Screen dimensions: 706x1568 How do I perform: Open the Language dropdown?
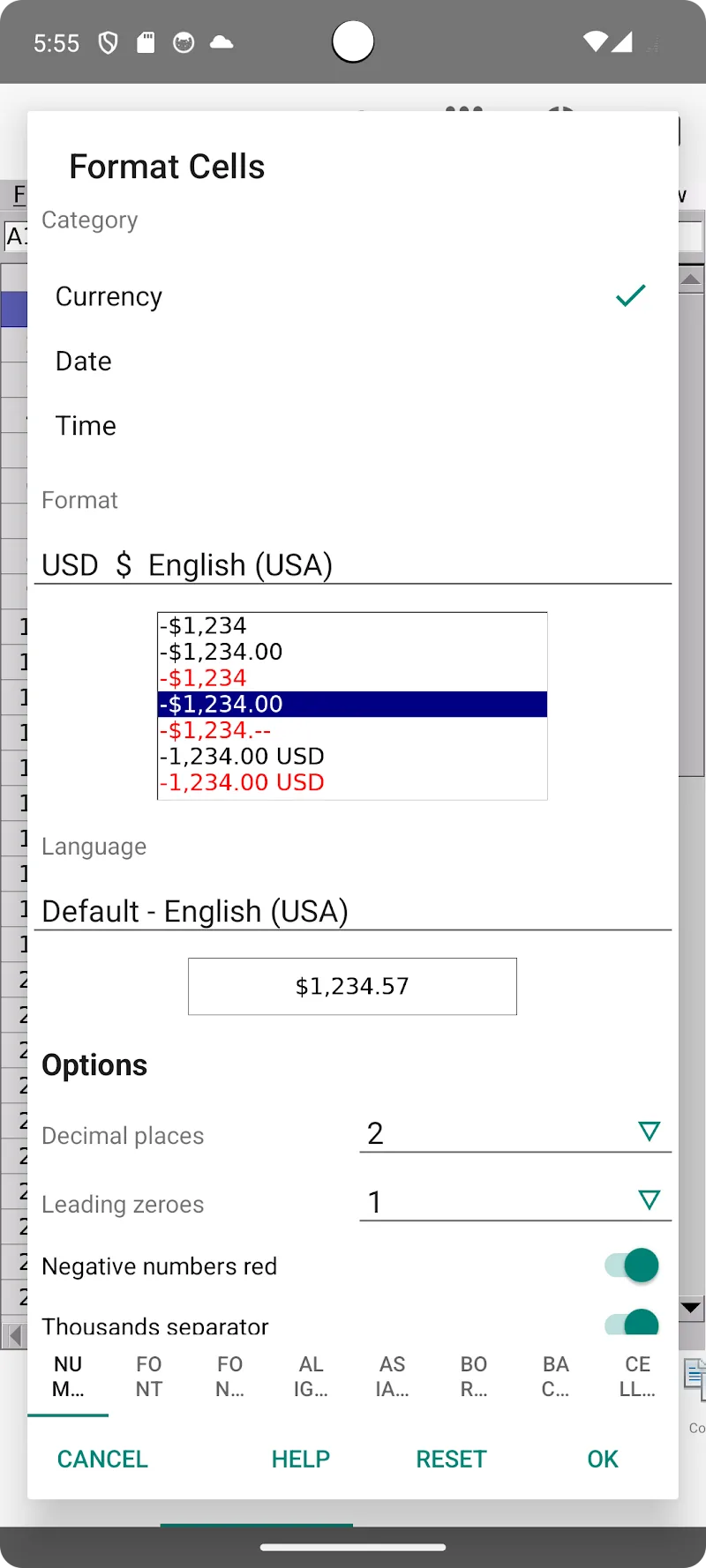[352, 911]
